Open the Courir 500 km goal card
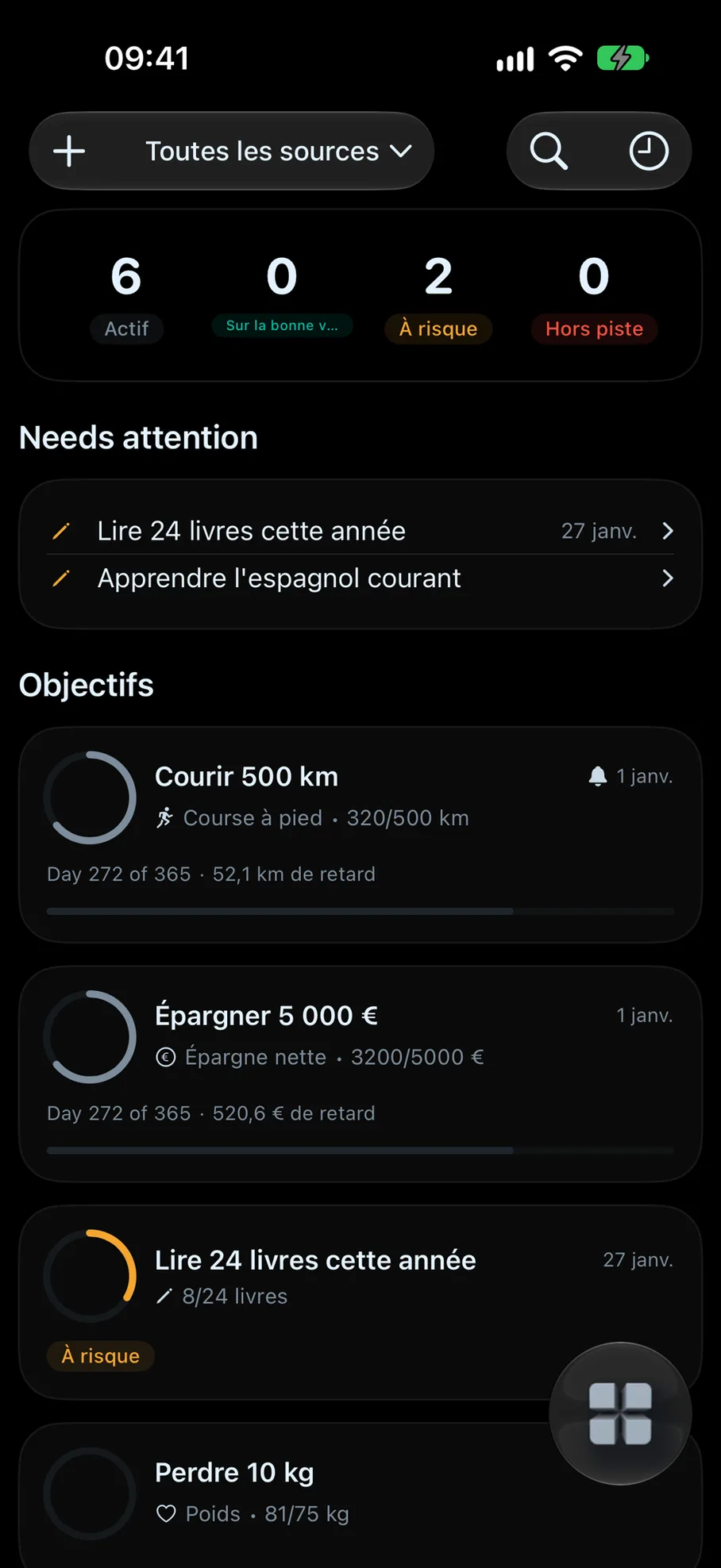The width and height of the screenshot is (721, 1568). (360, 835)
